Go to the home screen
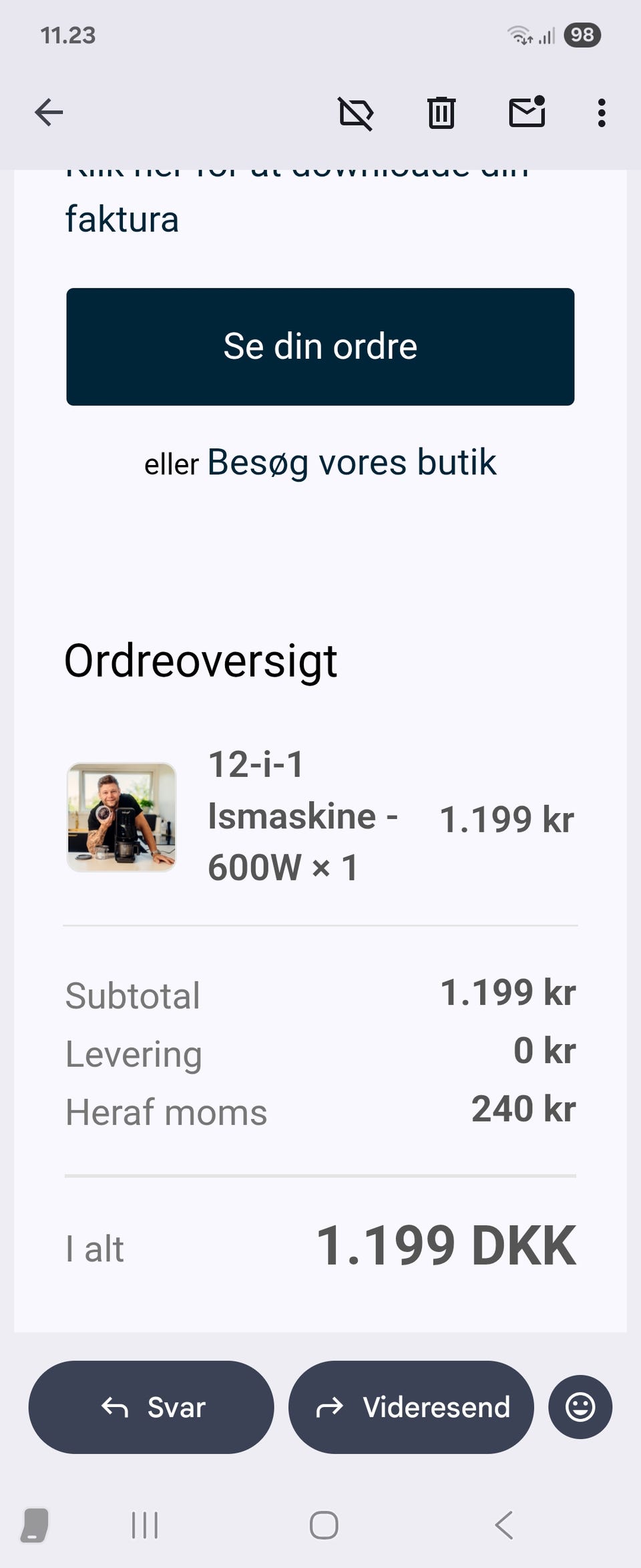Viewport: 641px width, 1568px height. point(324,1525)
